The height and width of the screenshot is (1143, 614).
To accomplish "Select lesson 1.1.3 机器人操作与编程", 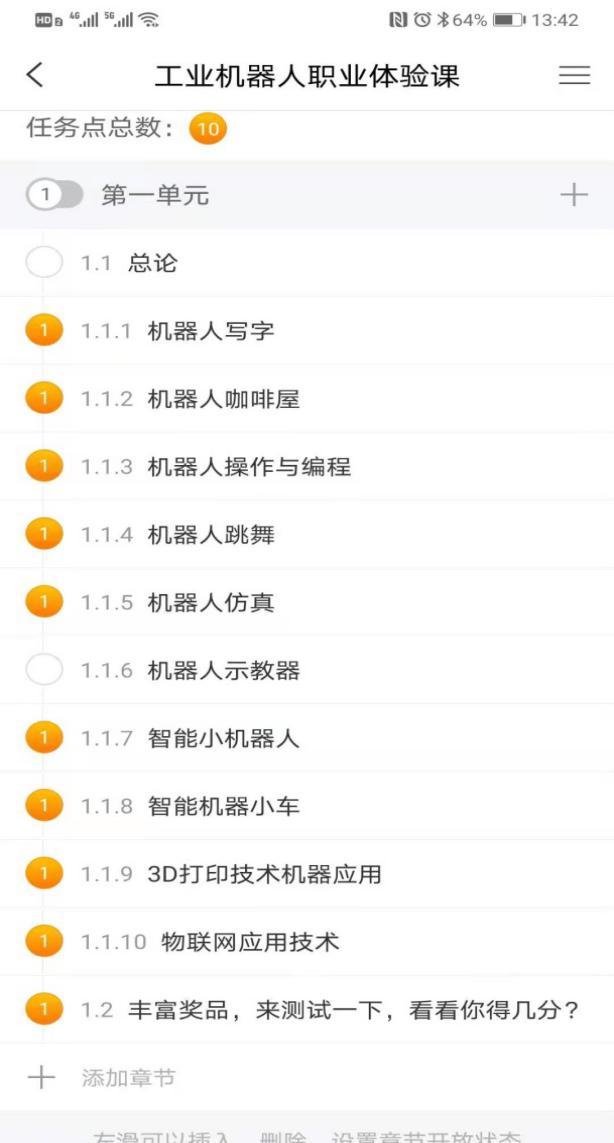I will pyautogui.click(x=248, y=467).
